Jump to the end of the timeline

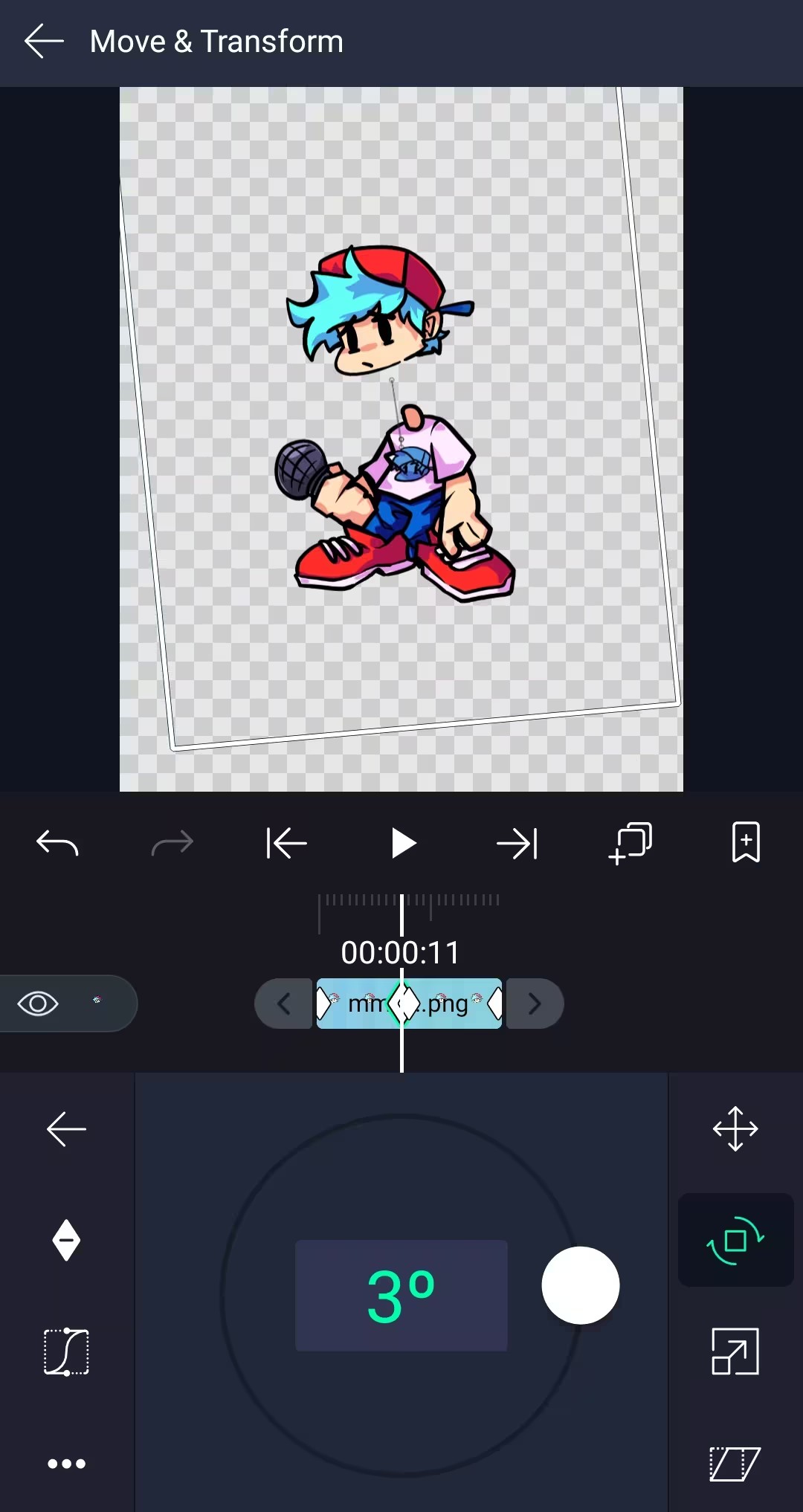tap(517, 844)
